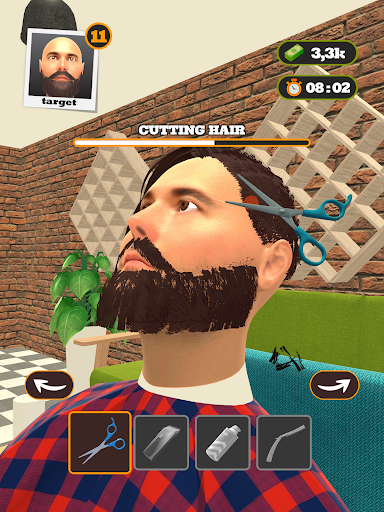Image resolution: width=384 pixels, height=512 pixels.
Task: Rotate the head with left arrow
Action: (x=49, y=385)
